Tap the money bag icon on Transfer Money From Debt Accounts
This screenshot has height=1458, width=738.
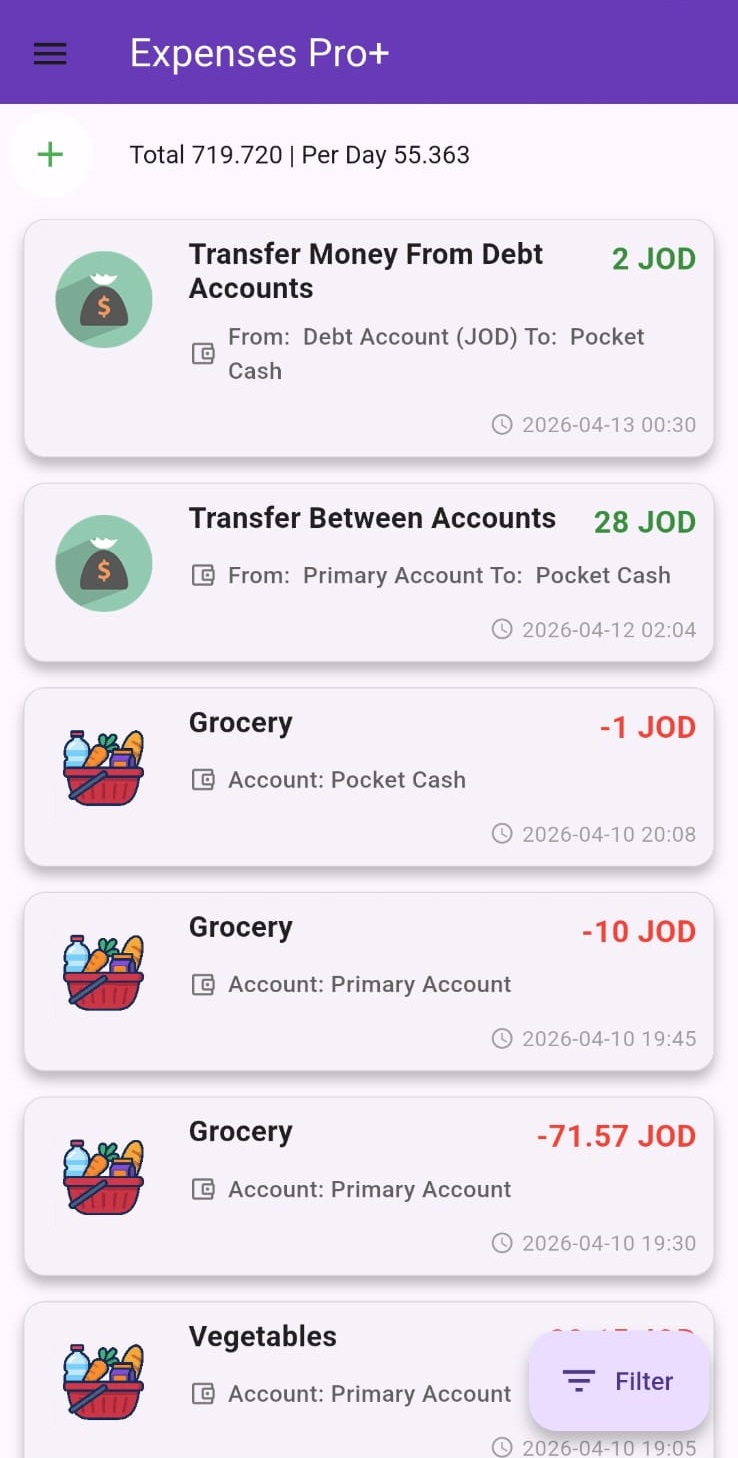(104, 298)
